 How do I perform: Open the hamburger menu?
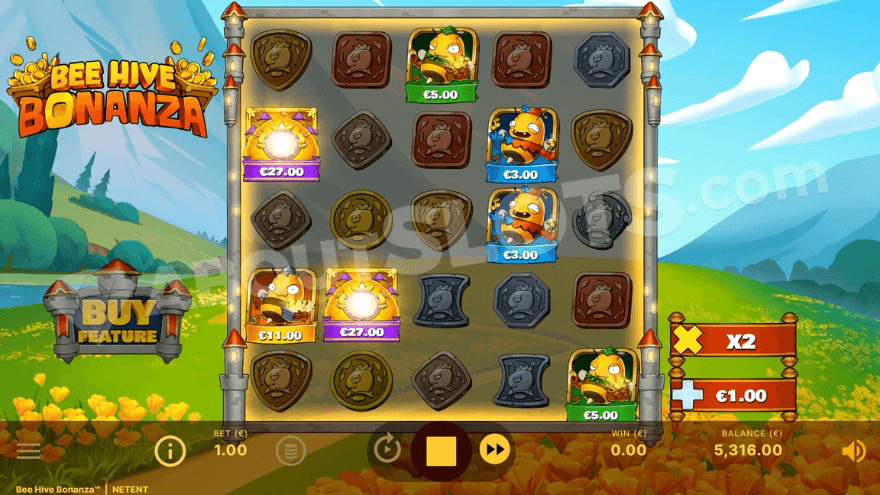pyautogui.click(x=28, y=451)
